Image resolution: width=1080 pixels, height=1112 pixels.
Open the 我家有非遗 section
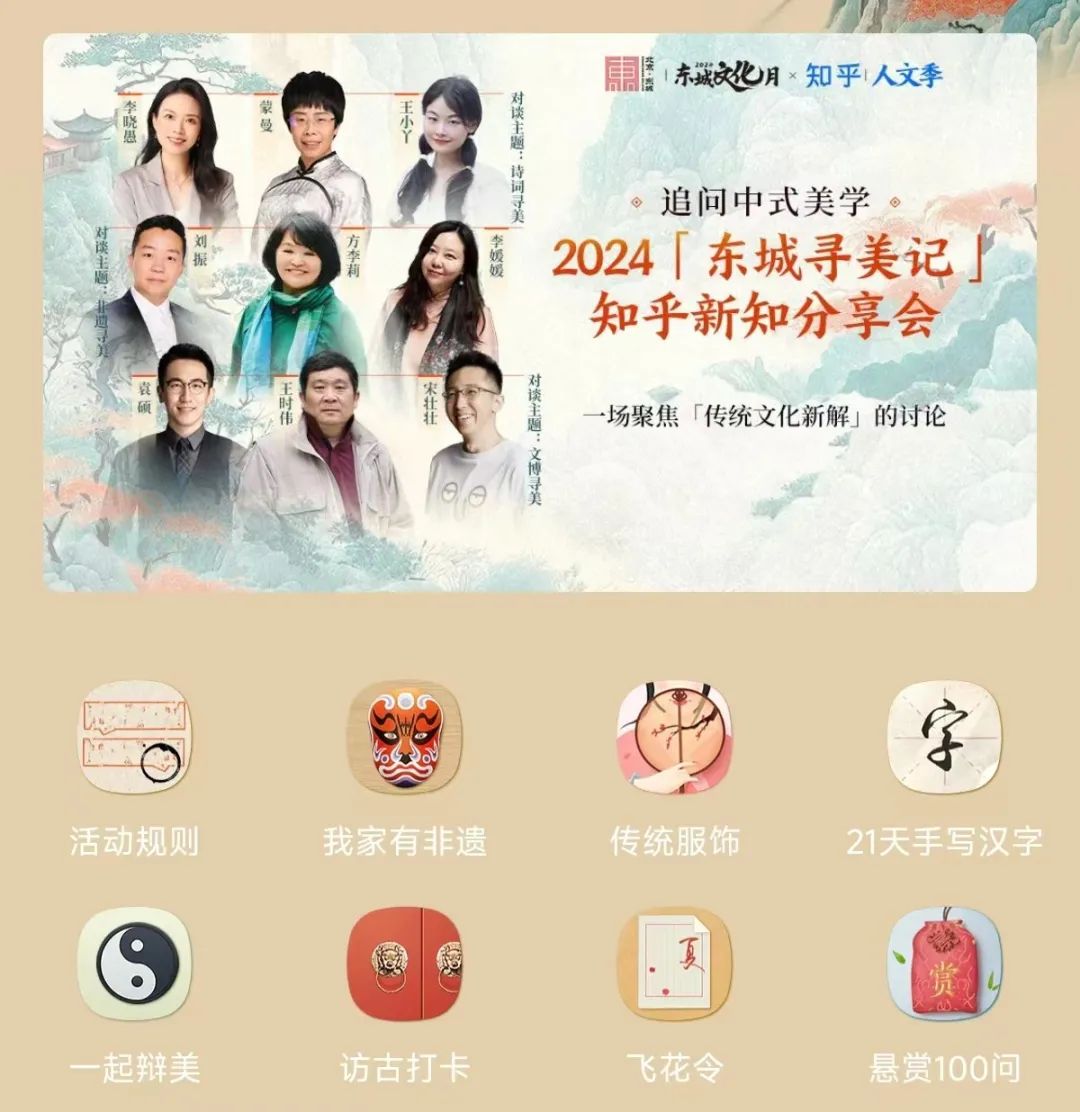[404, 737]
